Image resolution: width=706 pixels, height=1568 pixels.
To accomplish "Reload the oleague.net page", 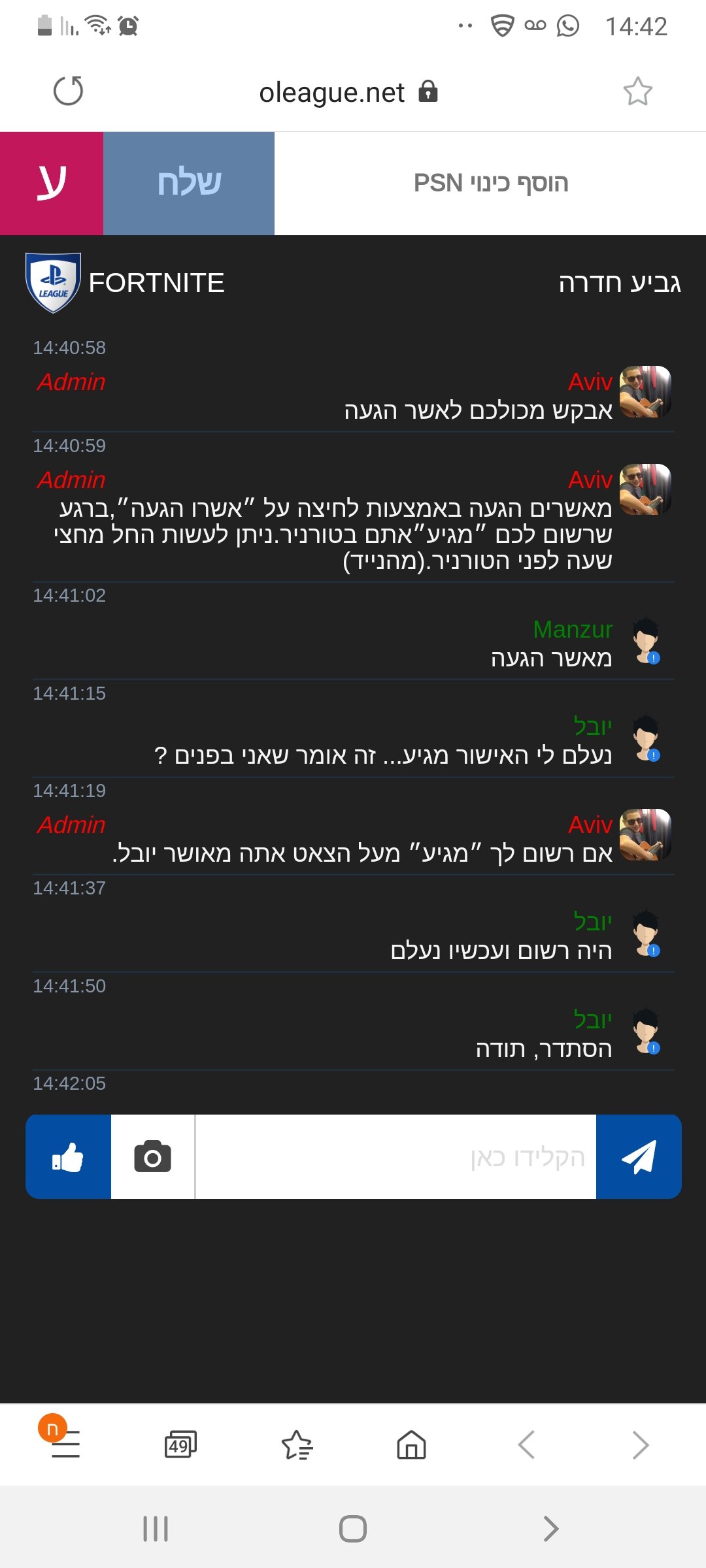I will [68, 91].
